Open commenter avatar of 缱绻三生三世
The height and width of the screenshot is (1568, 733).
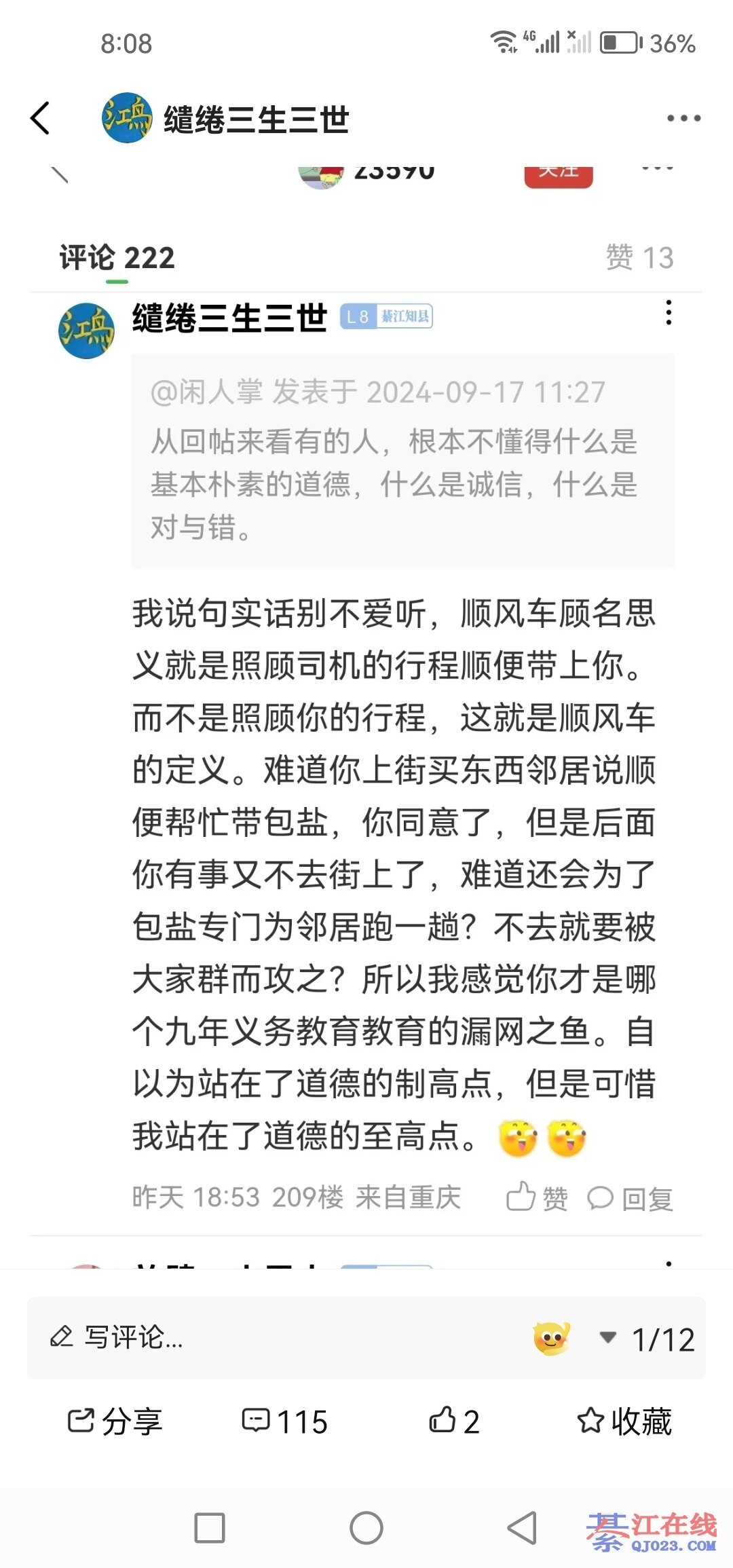pyautogui.click(x=86, y=331)
